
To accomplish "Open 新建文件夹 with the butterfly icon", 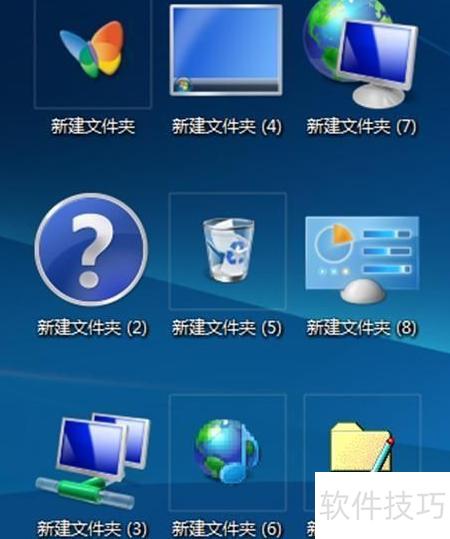I will tap(93, 48).
